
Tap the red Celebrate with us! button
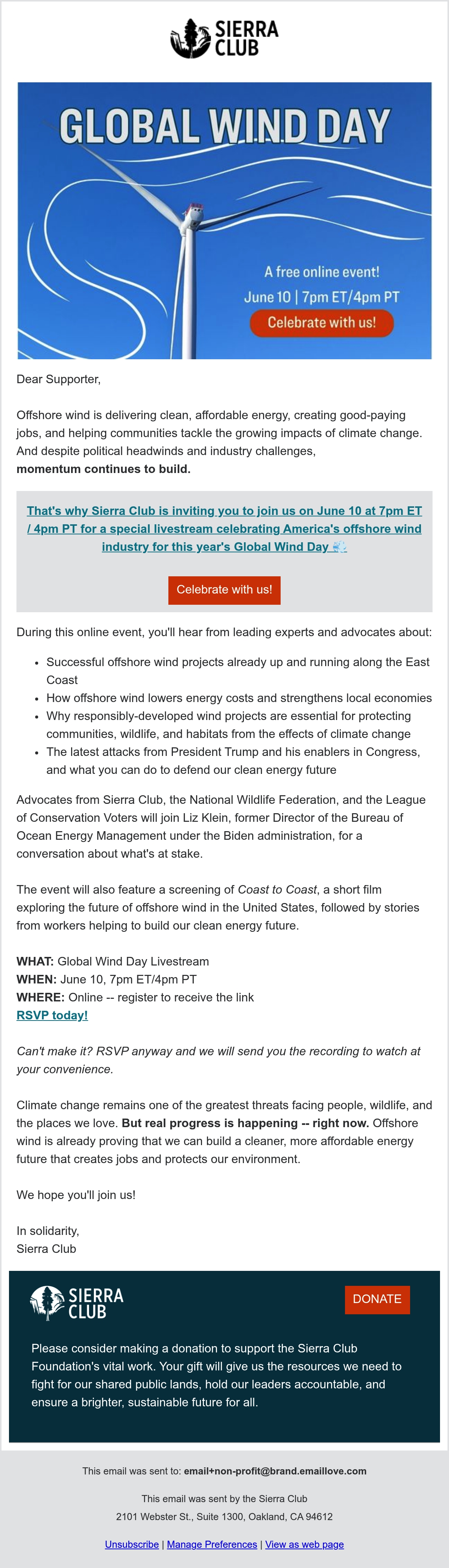(224, 590)
